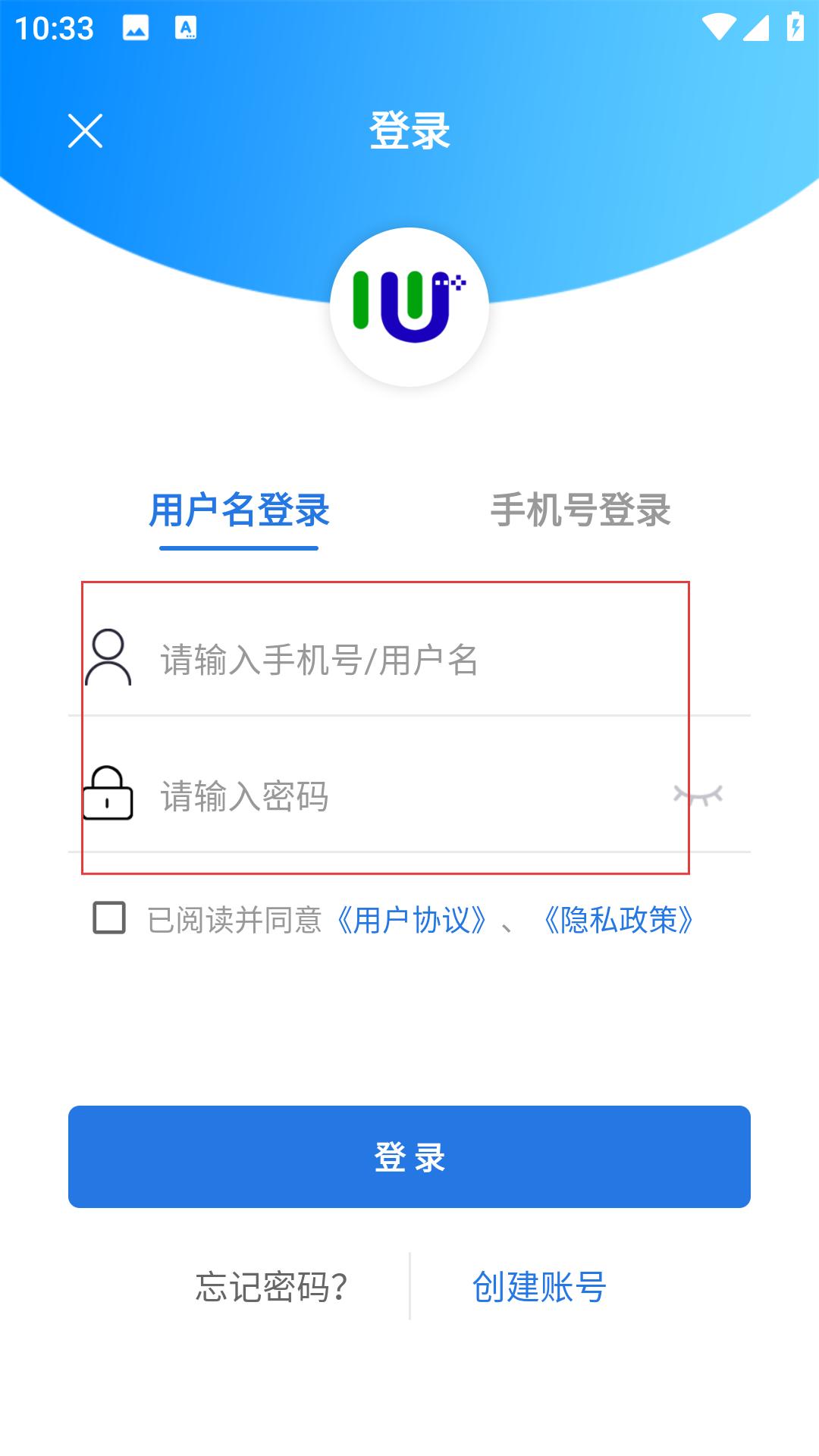Screen dimensions: 819x1456
Task: Open the 用户协议 link
Action: pyautogui.click(x=413, y=920)
